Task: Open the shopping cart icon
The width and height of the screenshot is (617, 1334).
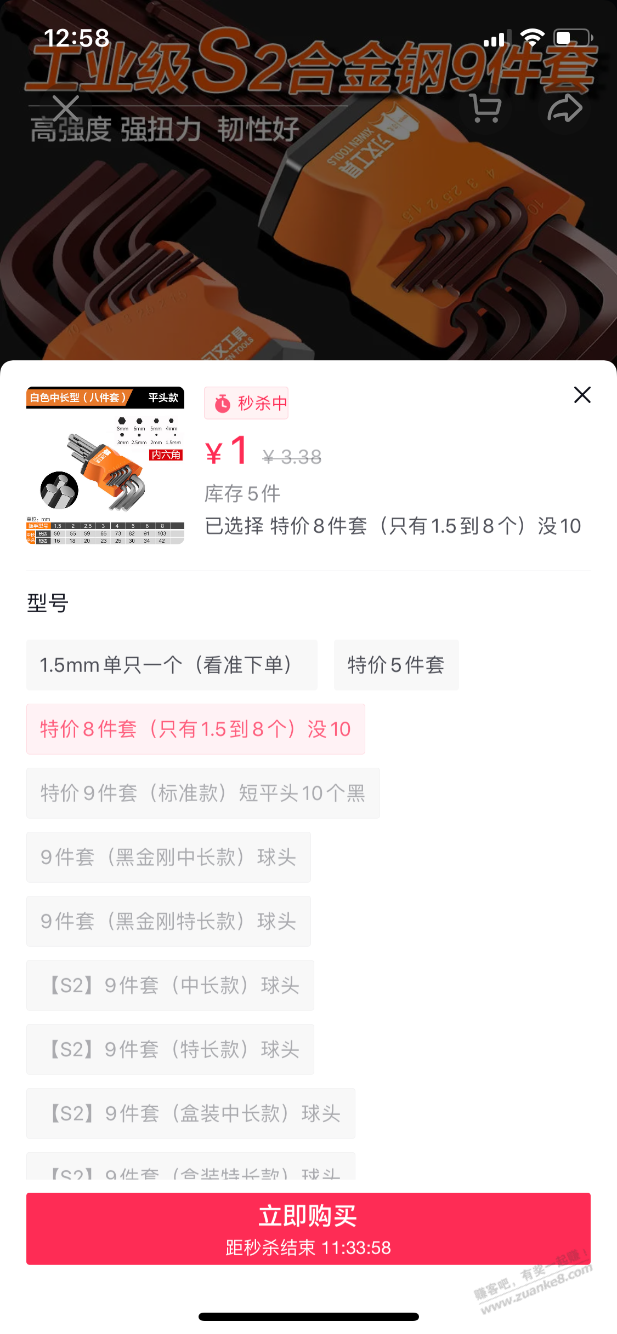Action: click(x=485, y=109)
